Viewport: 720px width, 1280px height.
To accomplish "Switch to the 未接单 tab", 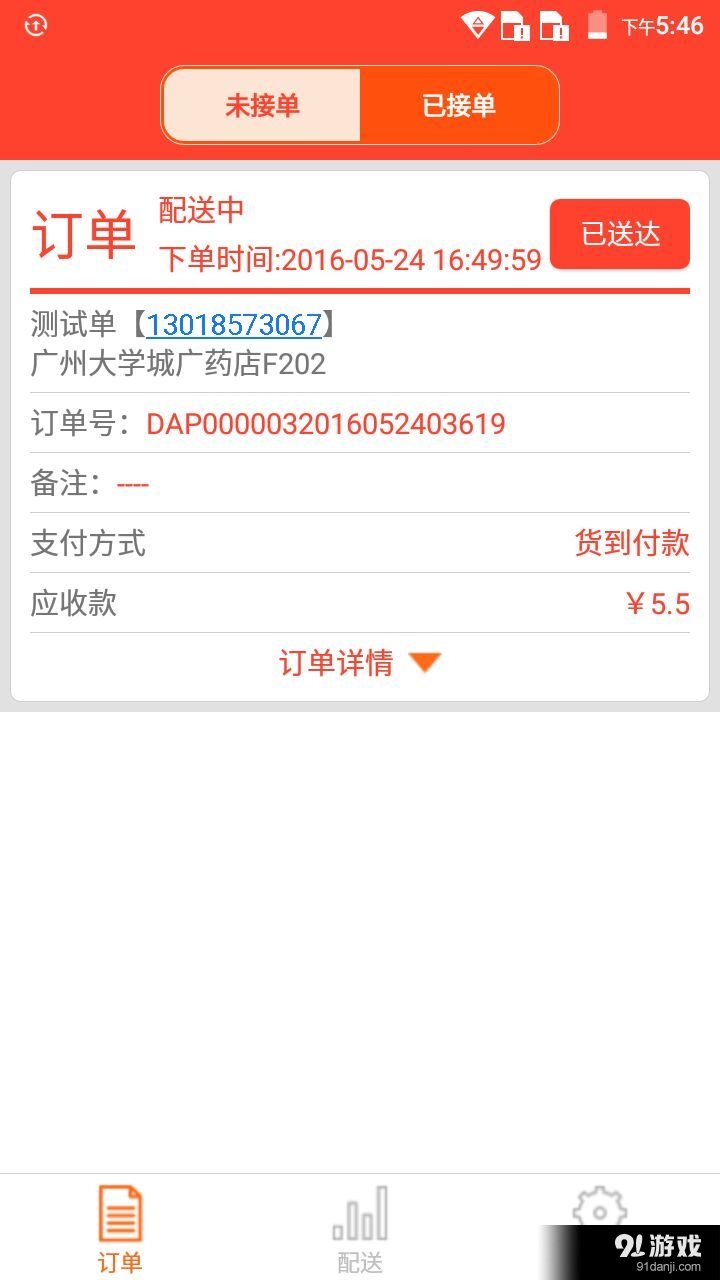I will [262, 104].
